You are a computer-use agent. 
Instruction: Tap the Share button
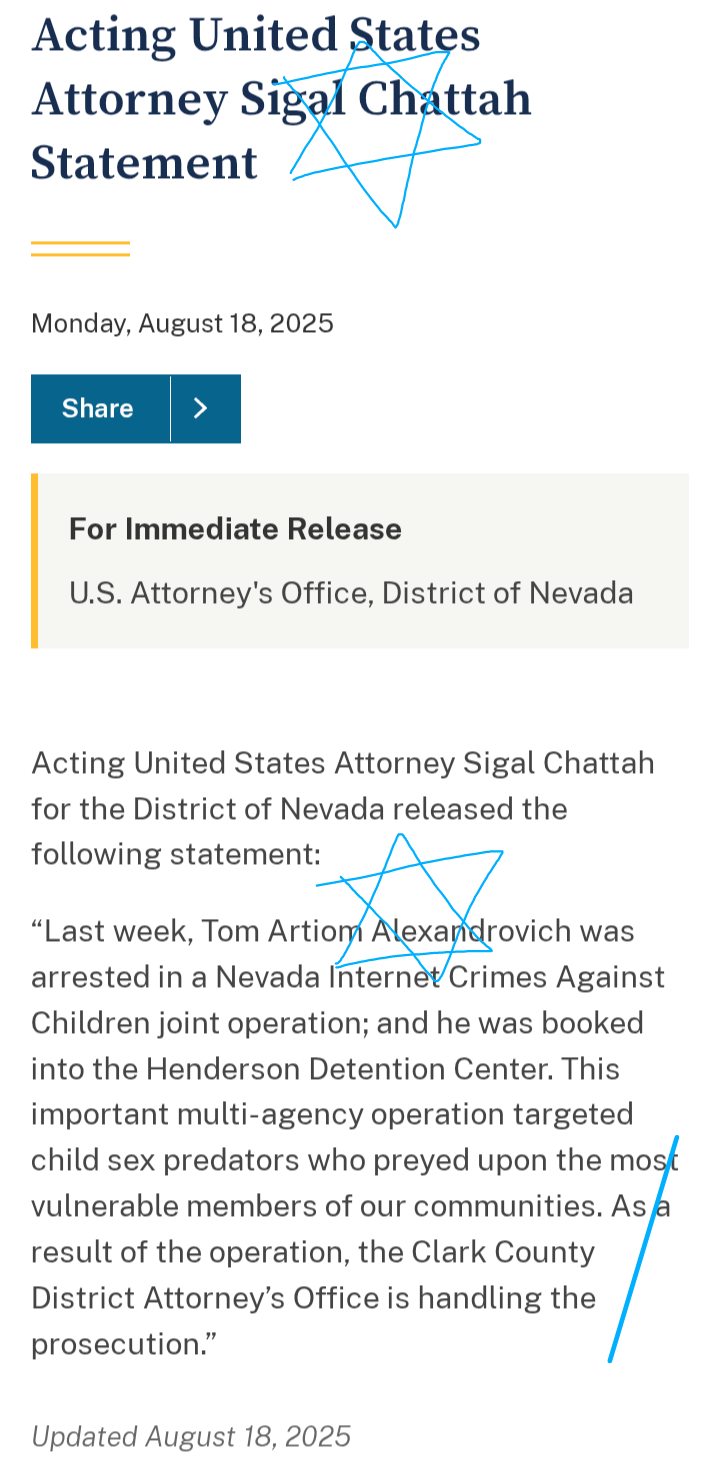click(x=100, y=408)
